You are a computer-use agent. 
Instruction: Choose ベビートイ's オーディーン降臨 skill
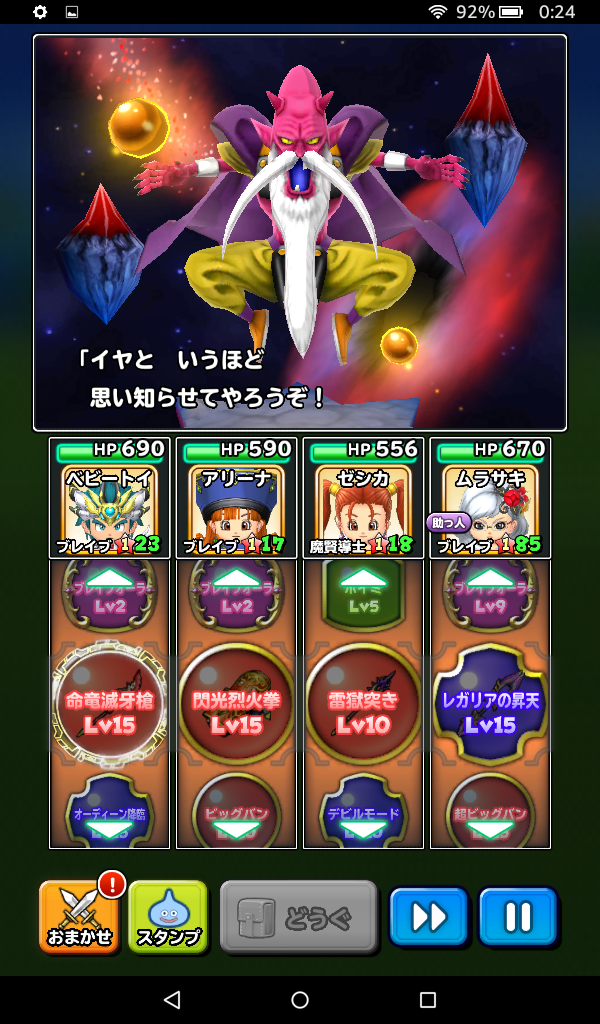point(109,812)
